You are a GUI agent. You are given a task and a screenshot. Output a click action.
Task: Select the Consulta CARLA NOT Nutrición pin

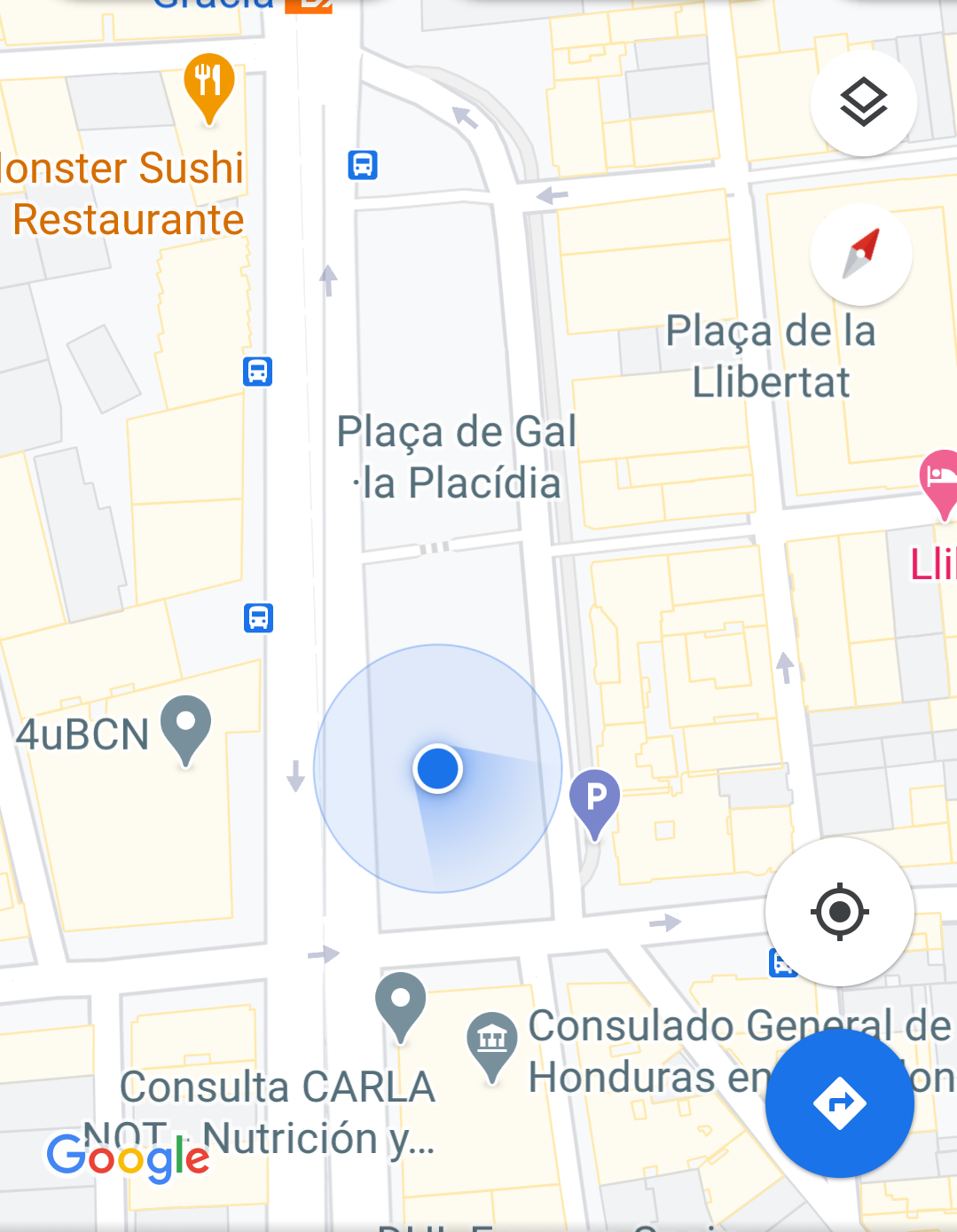point(400,1004)
